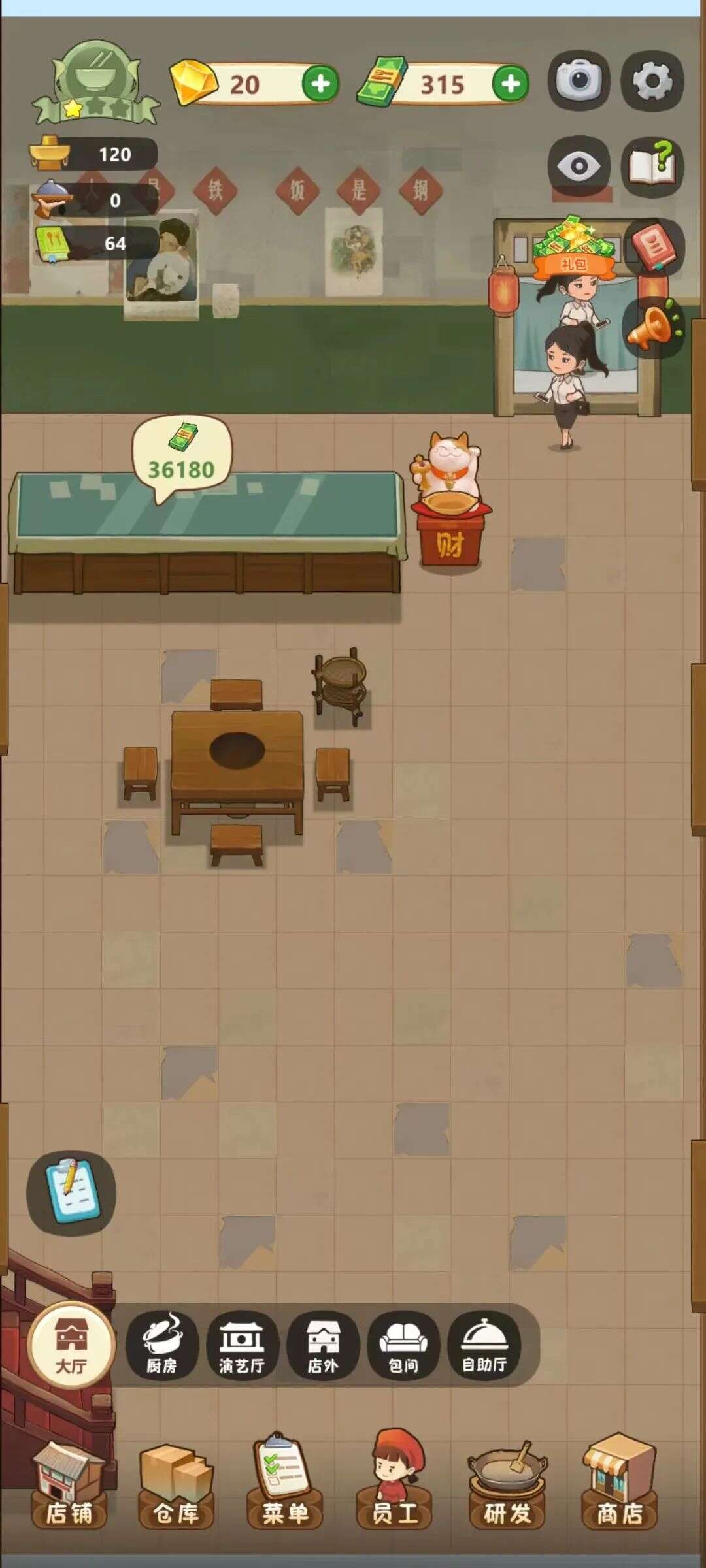The image size is (706, 1568).
Task: Switch to 店外 outside area
Action: pos(323,1346)
